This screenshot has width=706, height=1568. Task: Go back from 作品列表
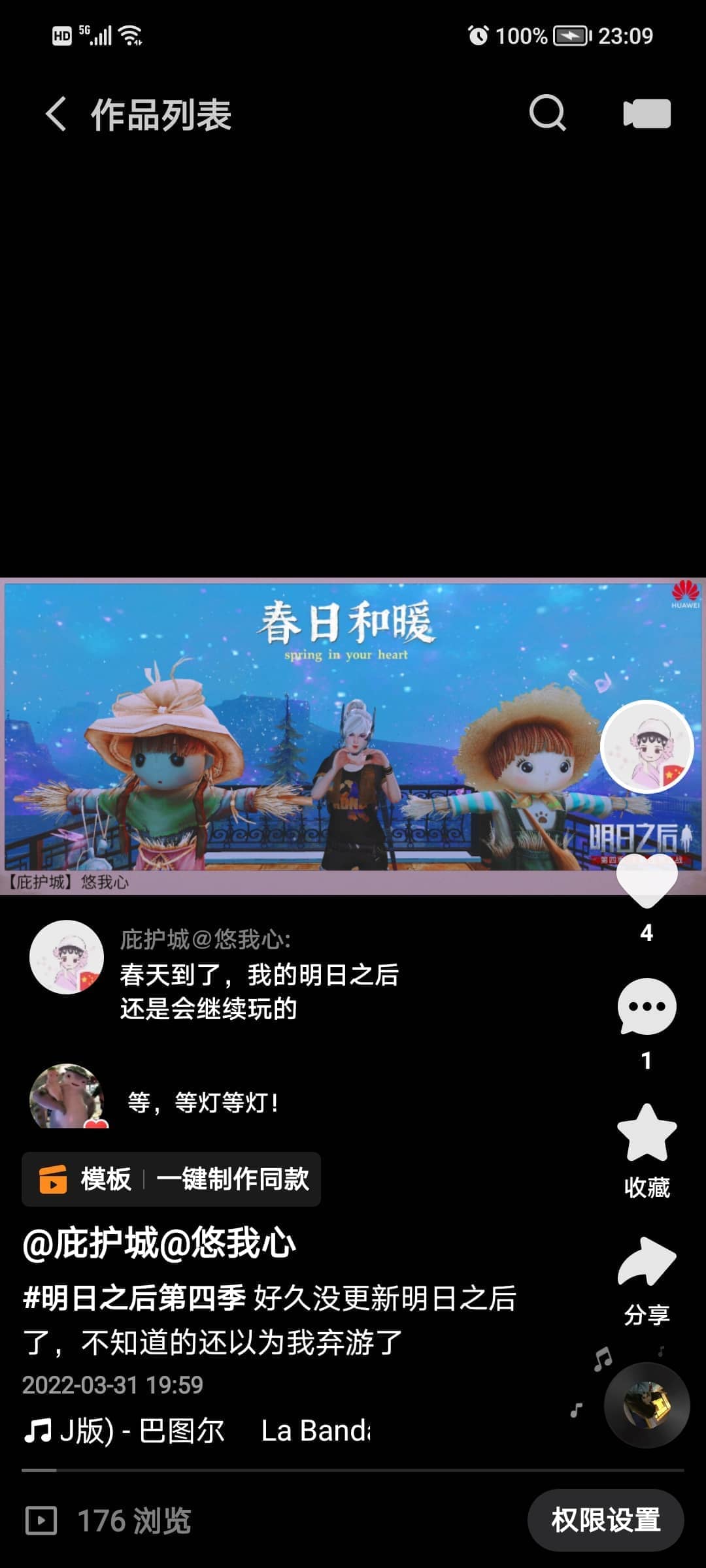click(57, 114)
